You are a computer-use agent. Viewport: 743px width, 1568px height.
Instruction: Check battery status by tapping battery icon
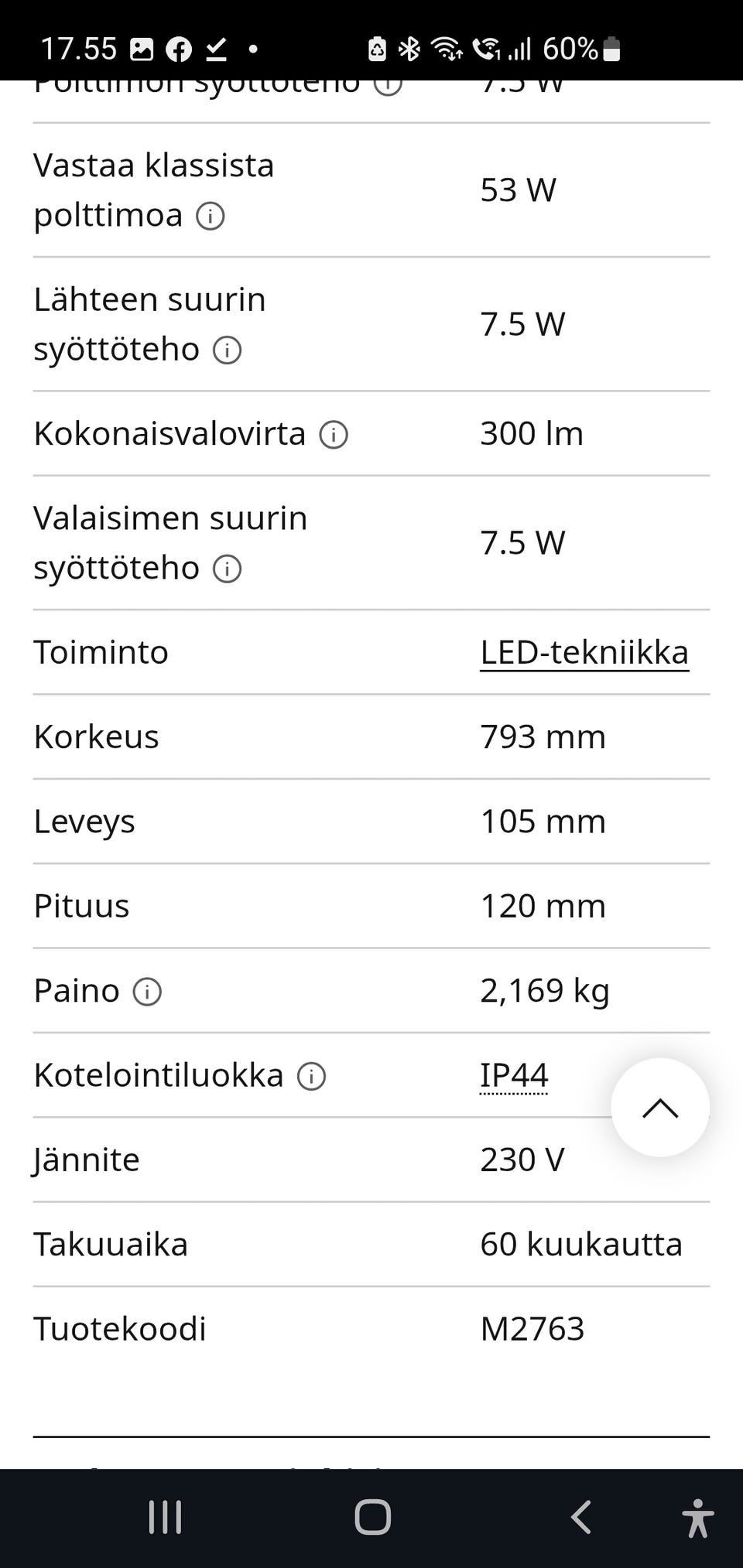coord(611,49)
